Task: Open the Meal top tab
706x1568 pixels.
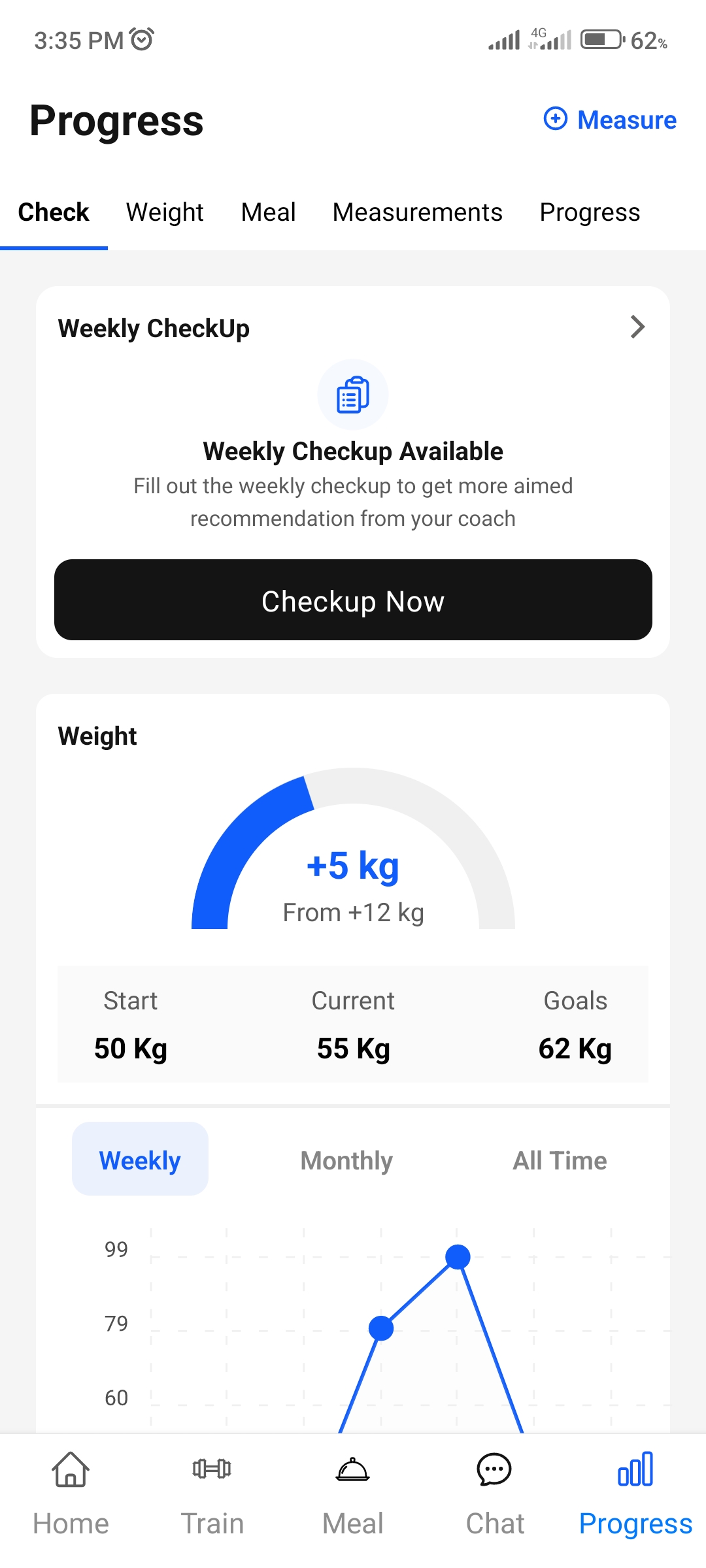Action: coord(268,212)
